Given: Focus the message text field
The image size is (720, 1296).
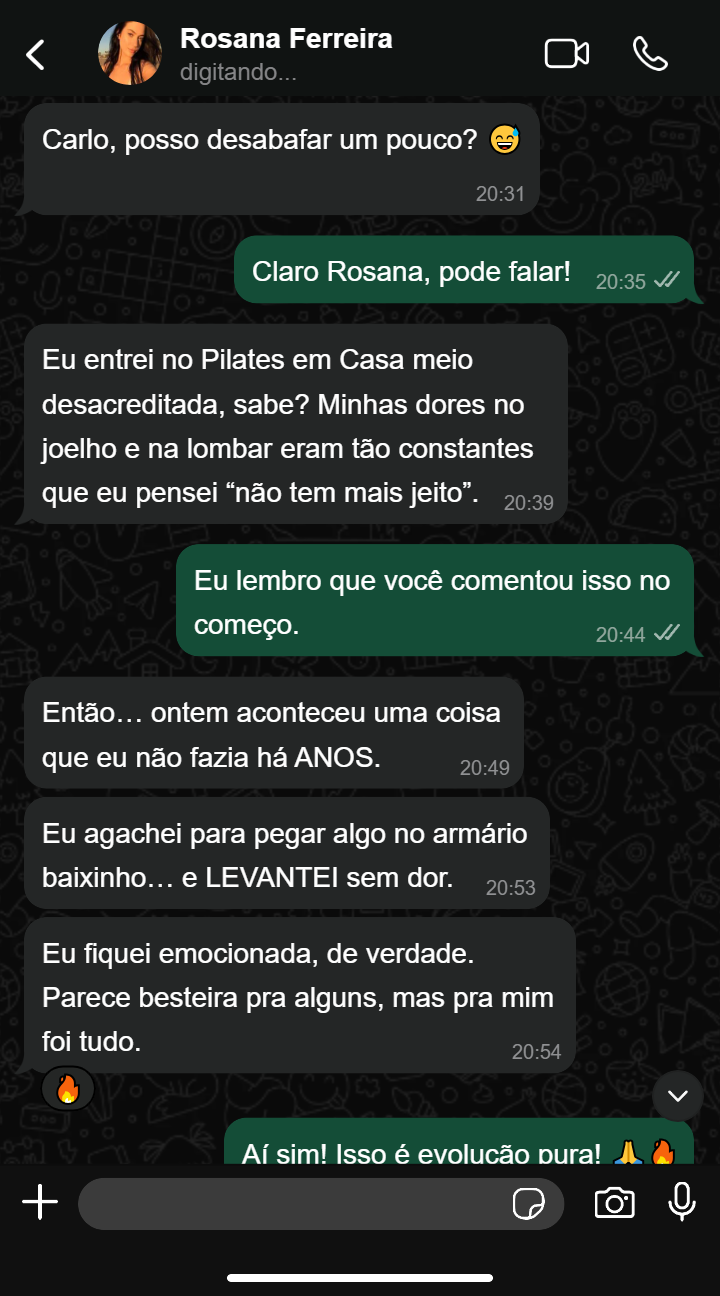Looking at the screenshot, I should pyautogui.click(x=290, y=1203).
